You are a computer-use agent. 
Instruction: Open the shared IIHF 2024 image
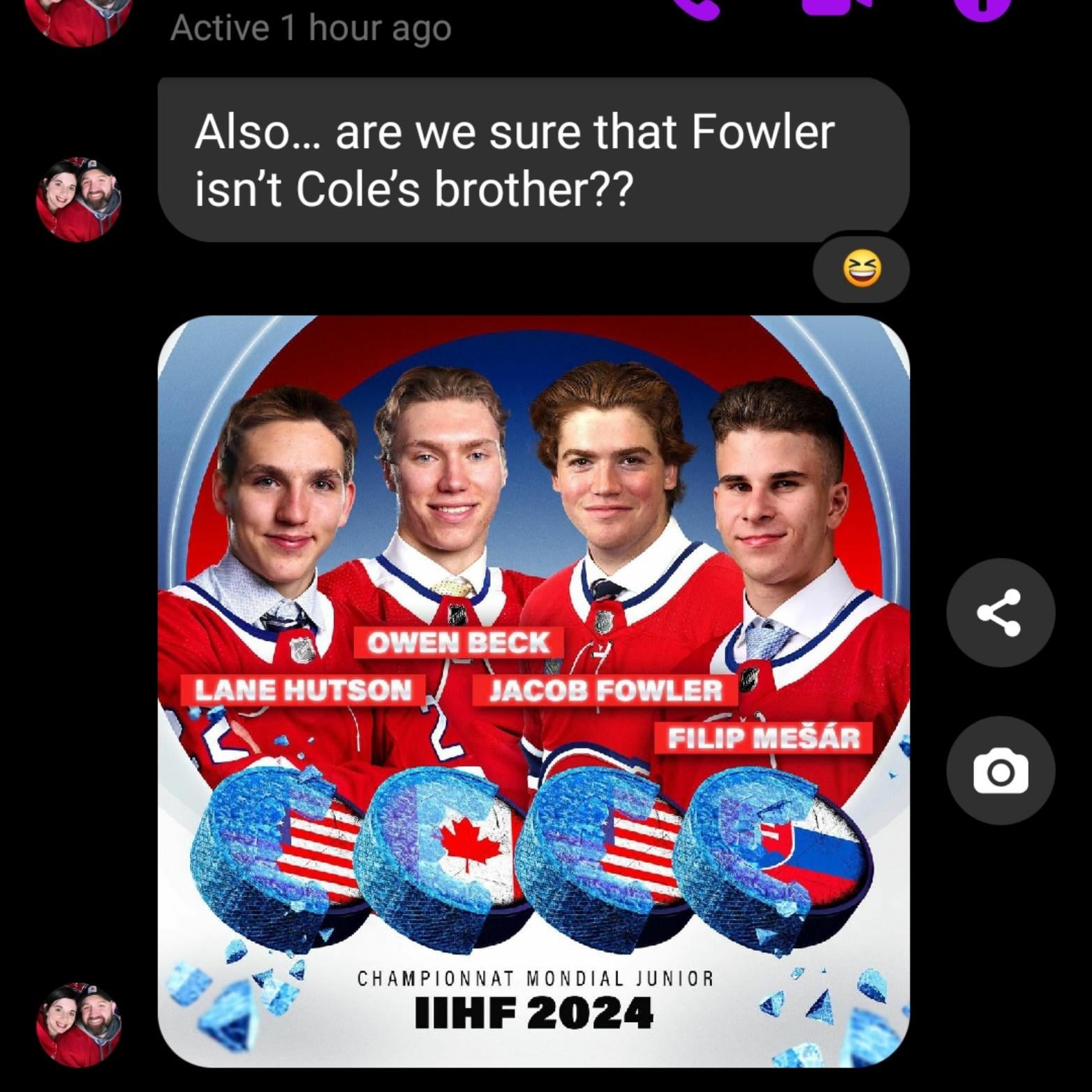533,691
